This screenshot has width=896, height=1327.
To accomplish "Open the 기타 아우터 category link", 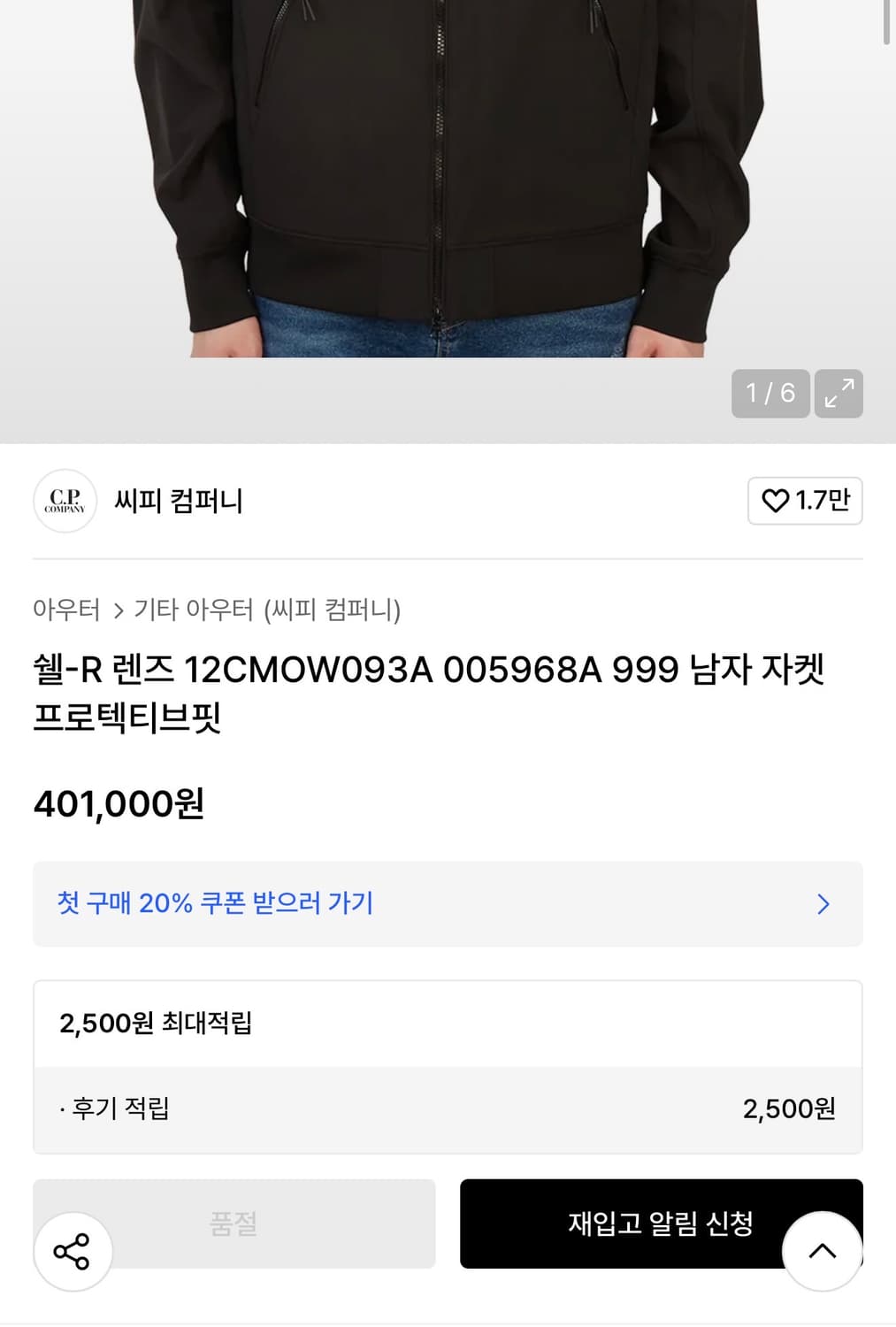I will [x=196, y=610].
